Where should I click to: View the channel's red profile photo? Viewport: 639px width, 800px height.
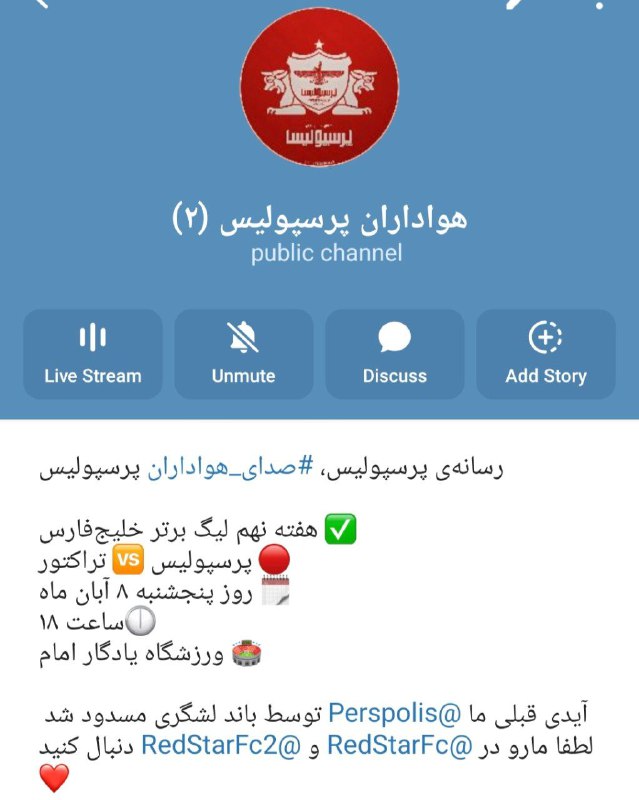click(320, 87)
